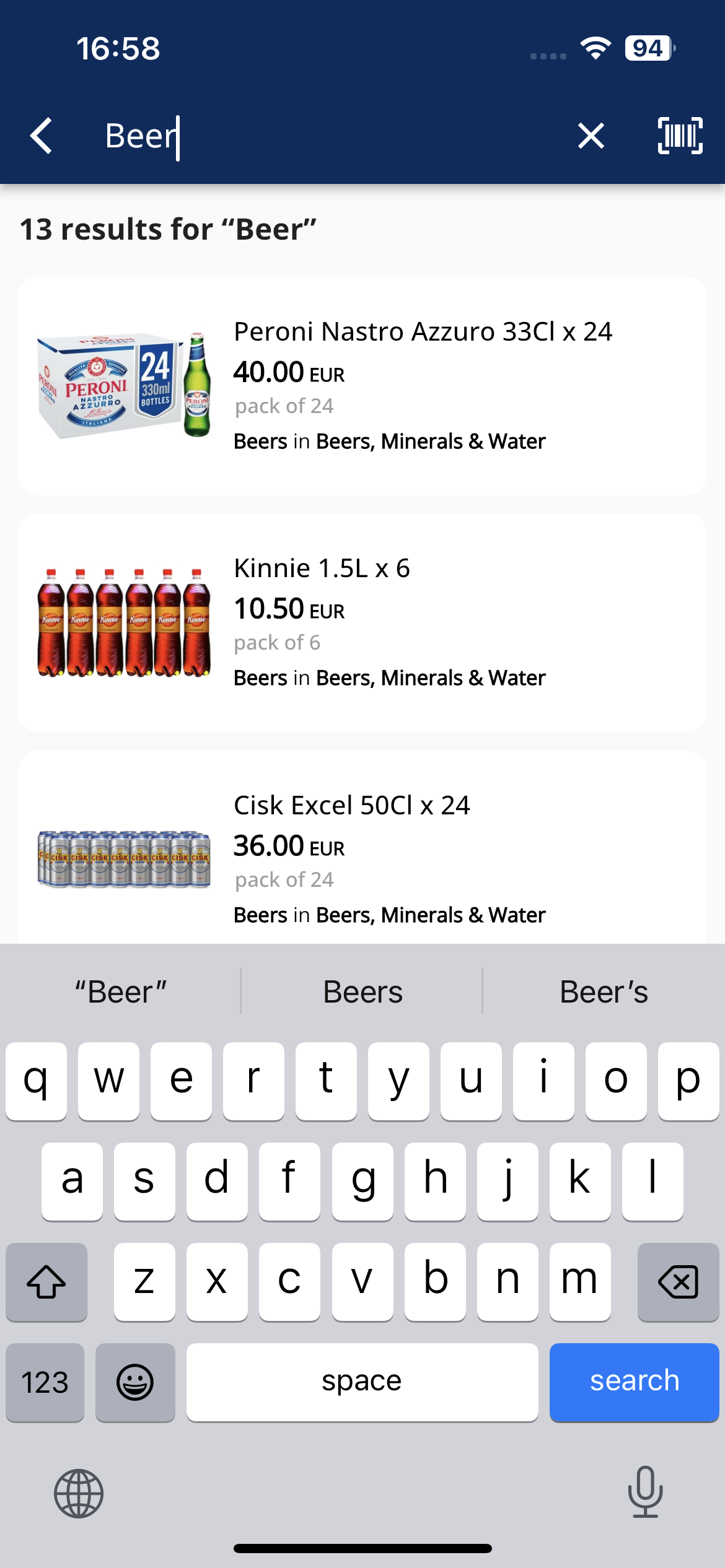This screenshot has width=725, height=1568.
Task: Tap the blue search key
Action: (634, 1382)
